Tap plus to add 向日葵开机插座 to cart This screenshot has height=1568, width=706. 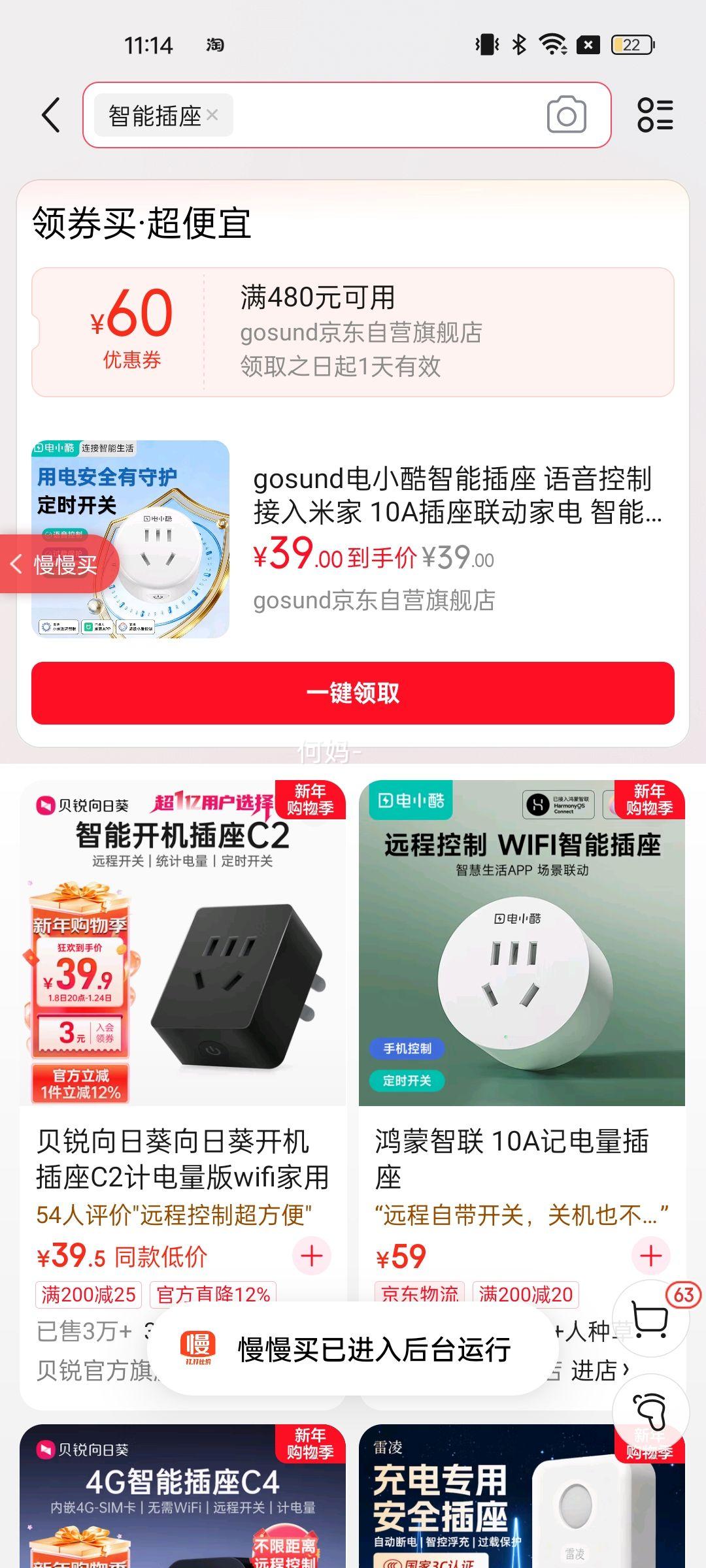313,1256
